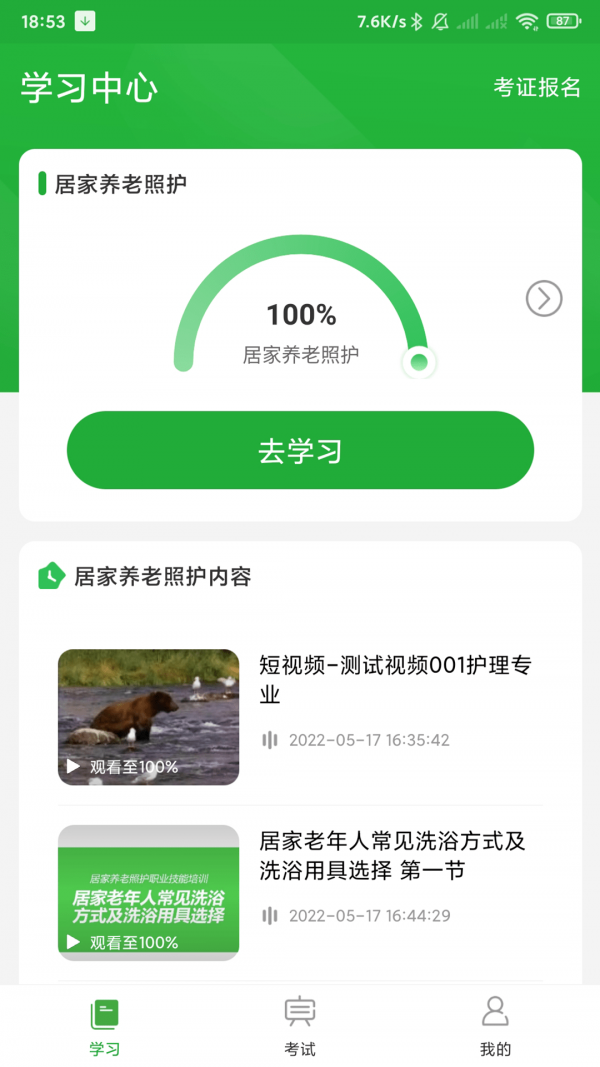Switch to the 我的 tab
The width and height of the screenshot is (600, 1067).
click(x=495, y=1026)
